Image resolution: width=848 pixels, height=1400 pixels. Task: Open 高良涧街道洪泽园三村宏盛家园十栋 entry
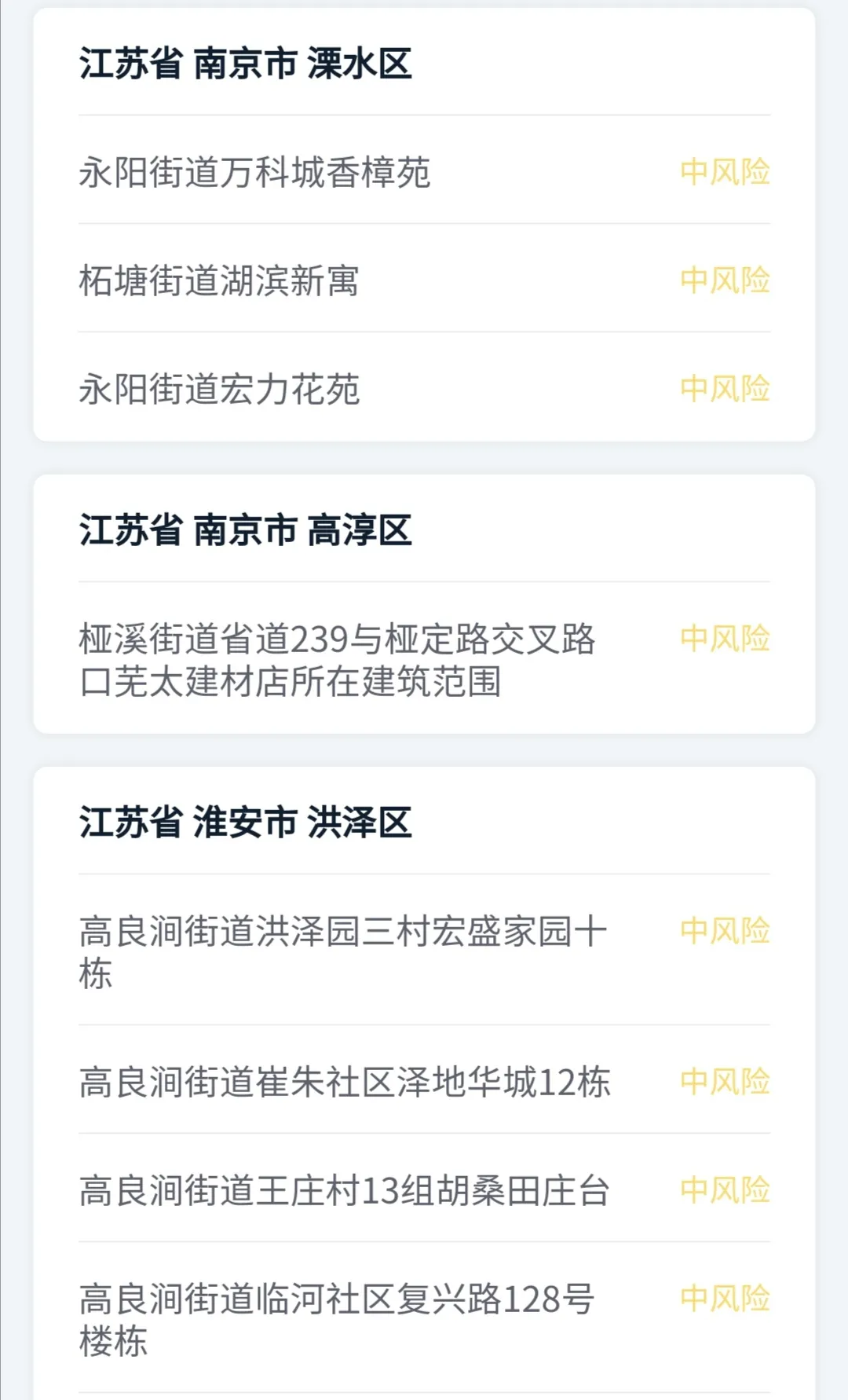click(x=345, y=951)
